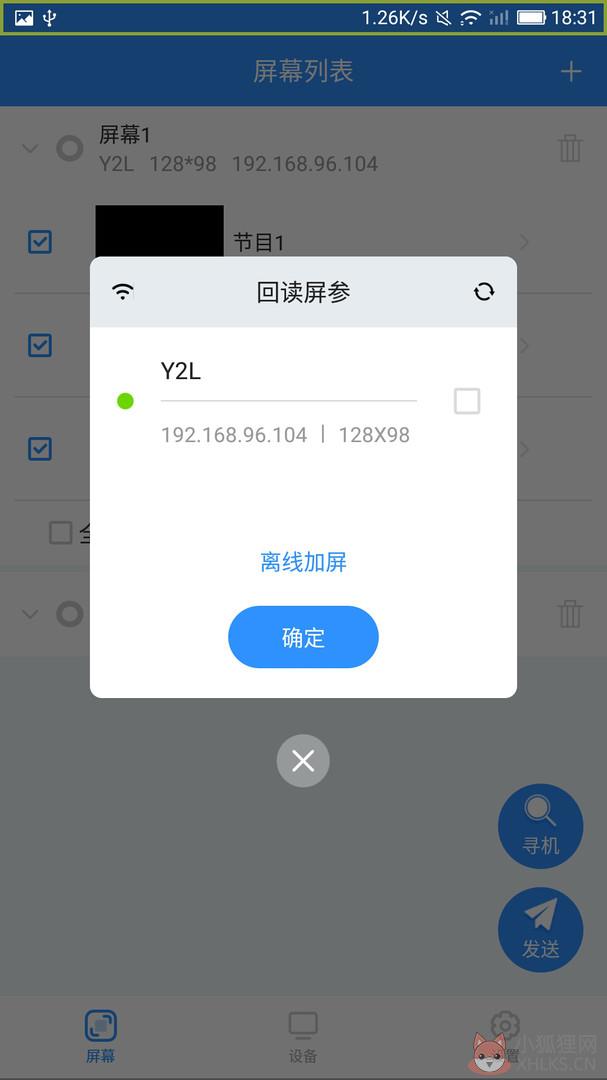Add a new screen with the plus icon

point(570,72)
